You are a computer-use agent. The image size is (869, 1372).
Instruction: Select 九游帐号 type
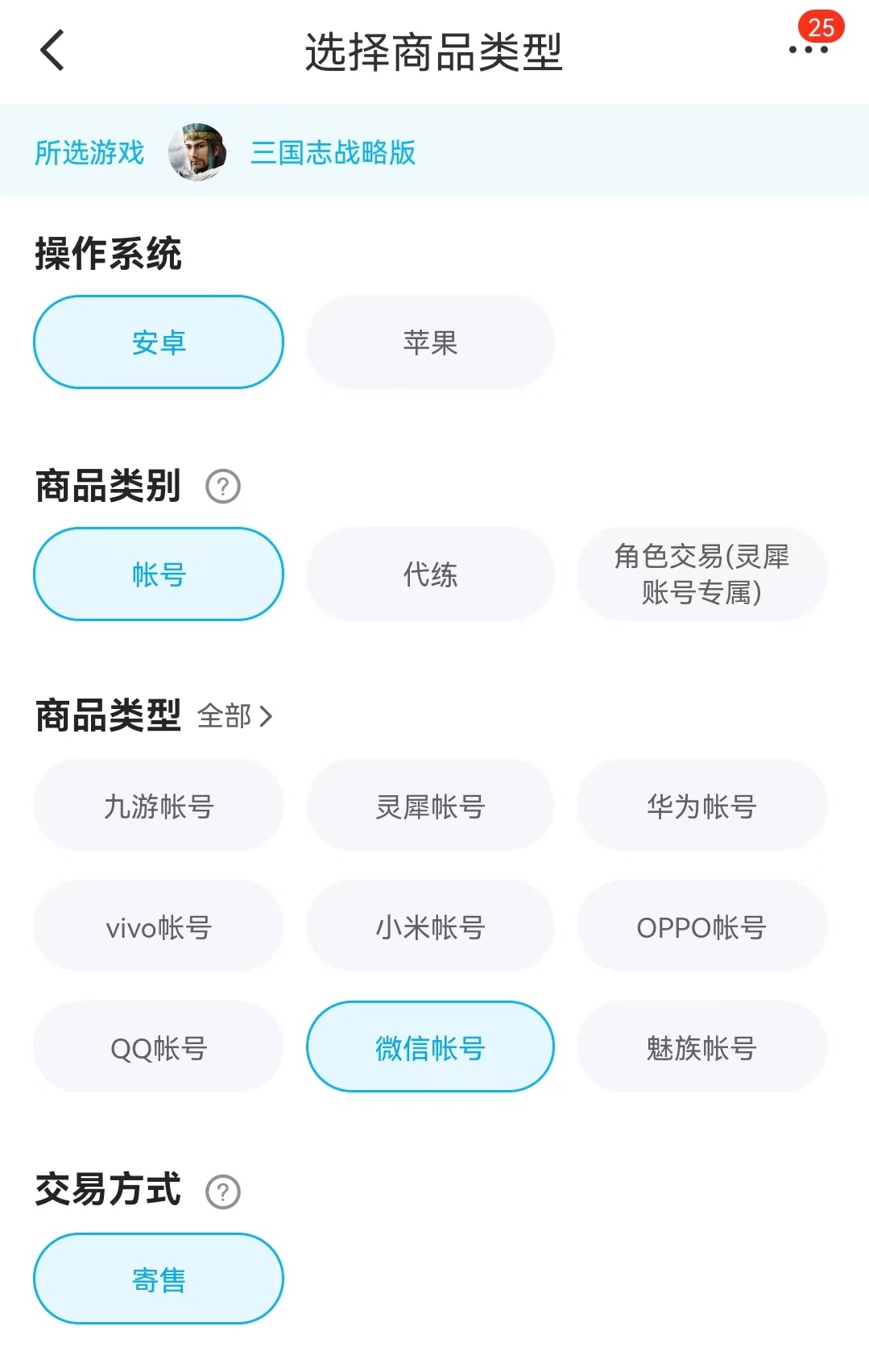[x=159, y=806]
